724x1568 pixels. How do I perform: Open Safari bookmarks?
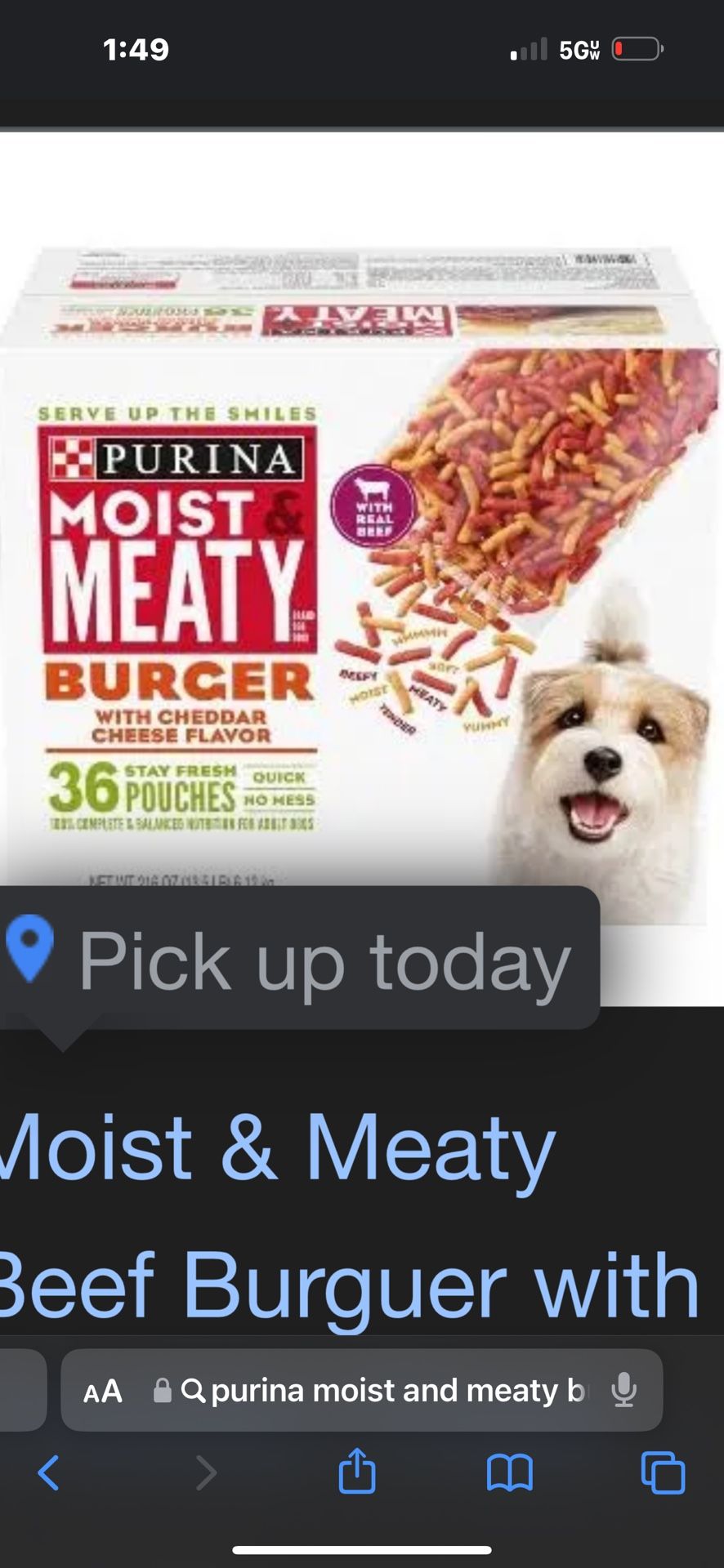point(509,1473)
